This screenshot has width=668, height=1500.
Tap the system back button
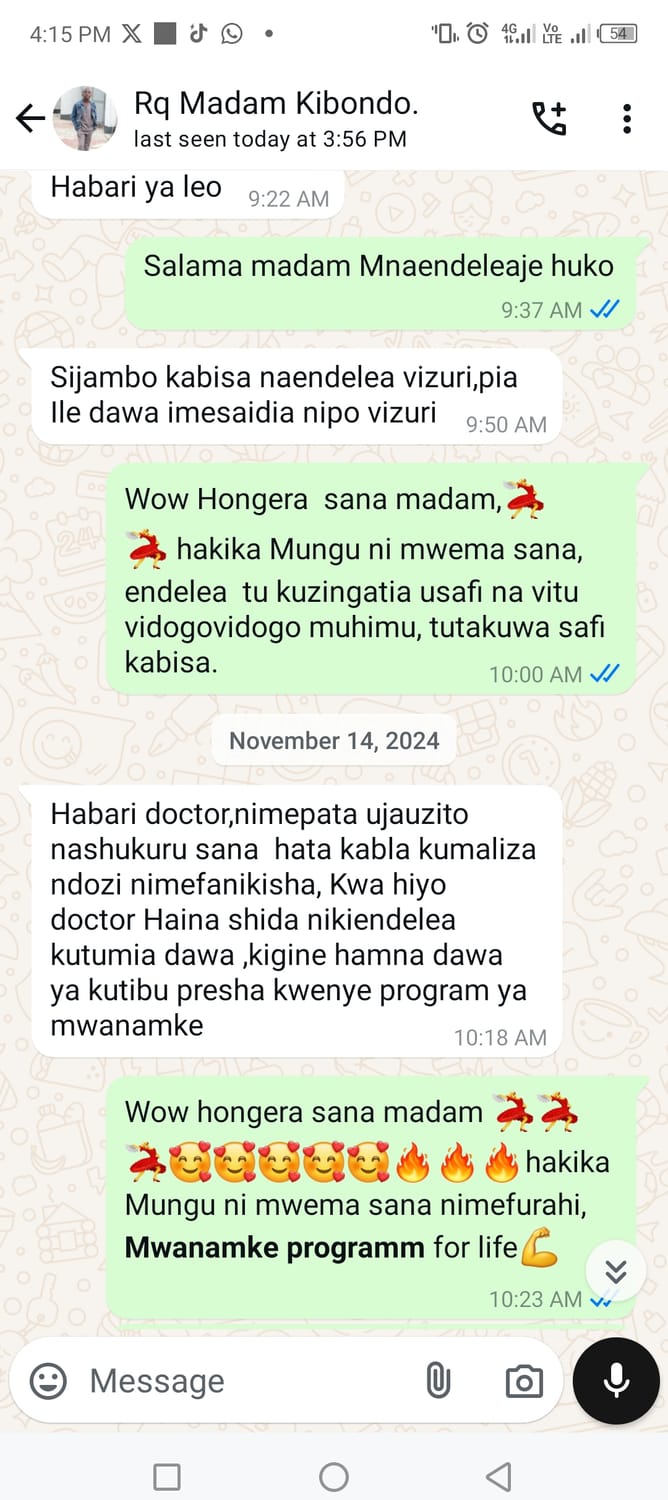click(x=498, y=1476)
